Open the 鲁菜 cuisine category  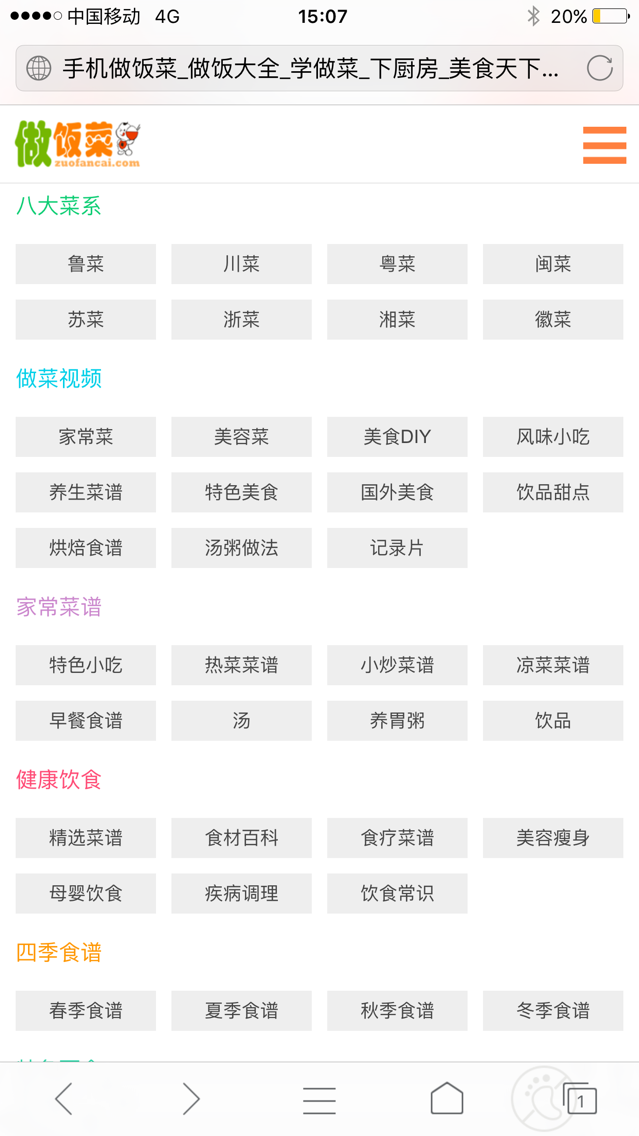tap(86, 264)
